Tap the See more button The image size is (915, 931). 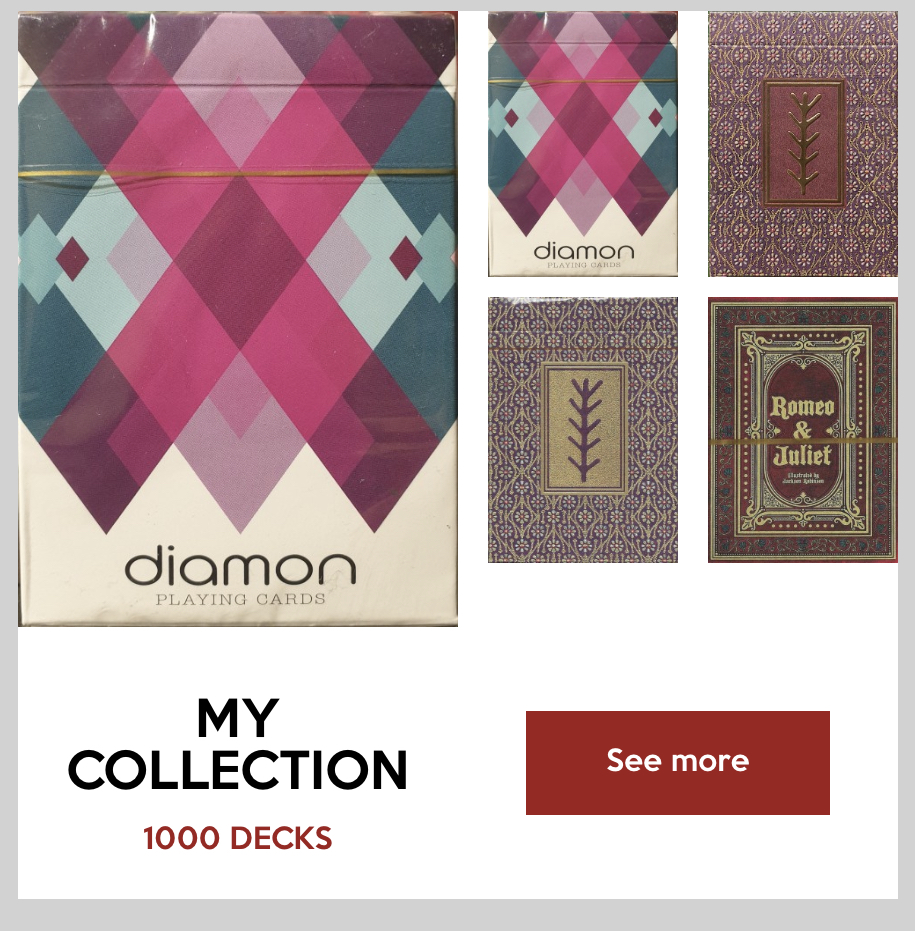pyautogui.click(x=677, y=762)
